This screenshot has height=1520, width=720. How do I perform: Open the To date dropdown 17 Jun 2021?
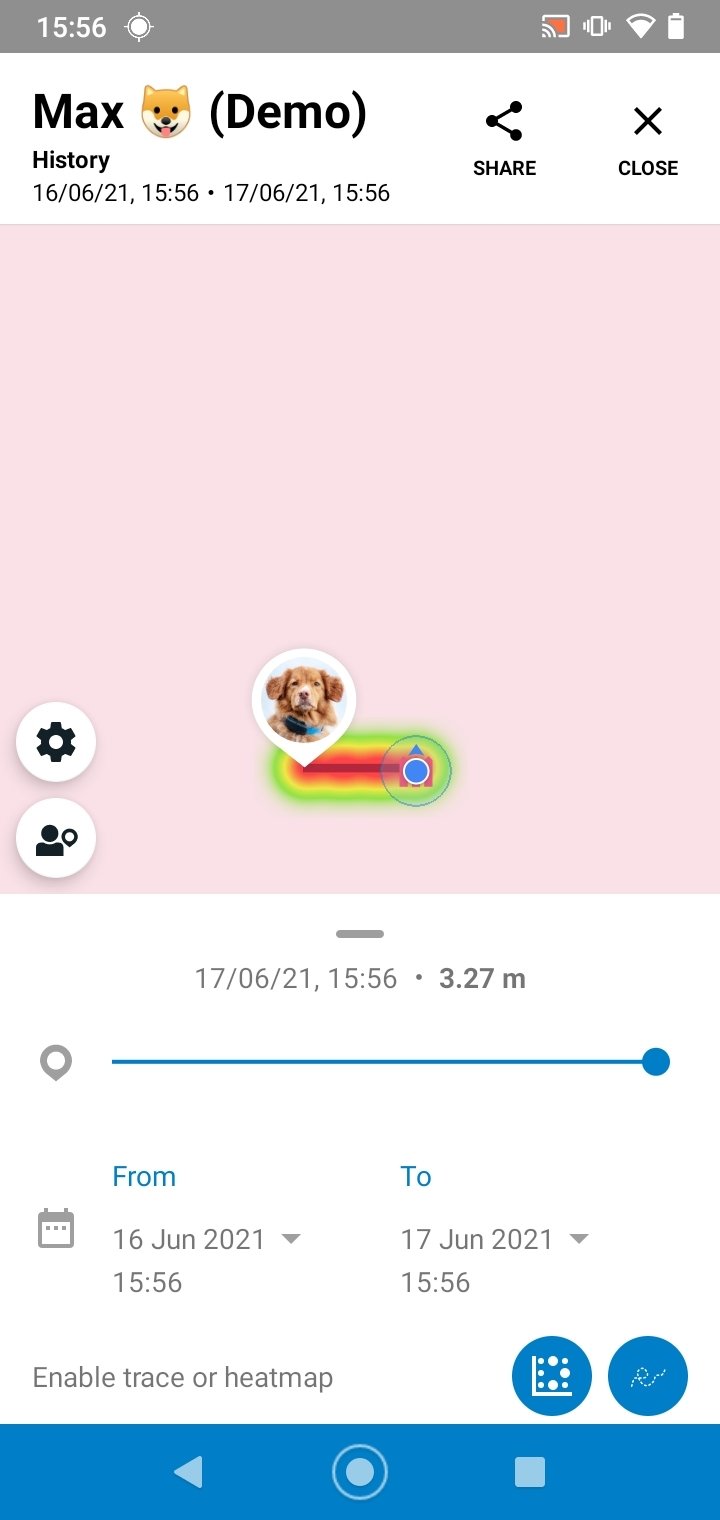[494, 1239]
